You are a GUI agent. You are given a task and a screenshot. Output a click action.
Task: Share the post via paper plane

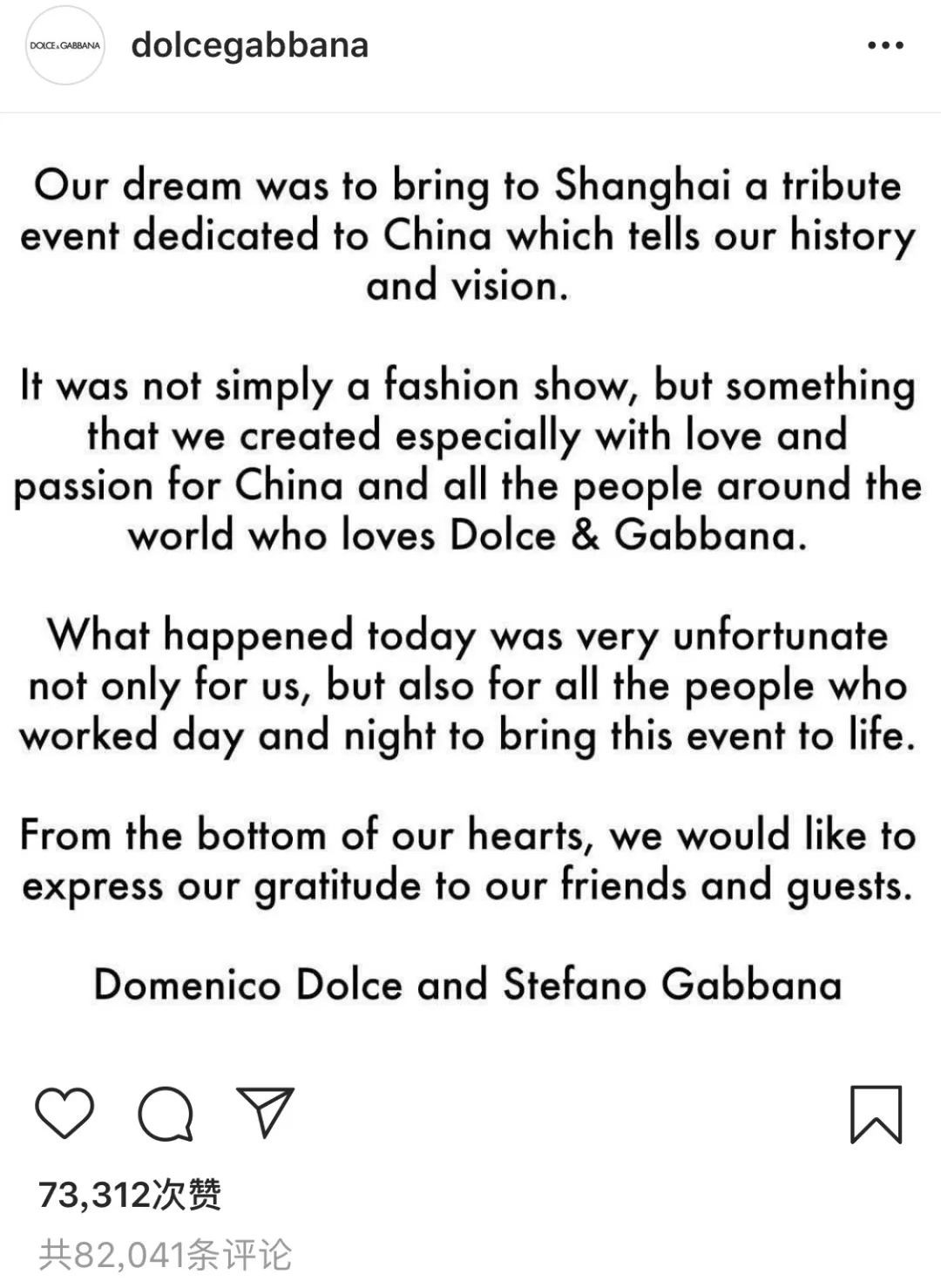point(265,1113)
